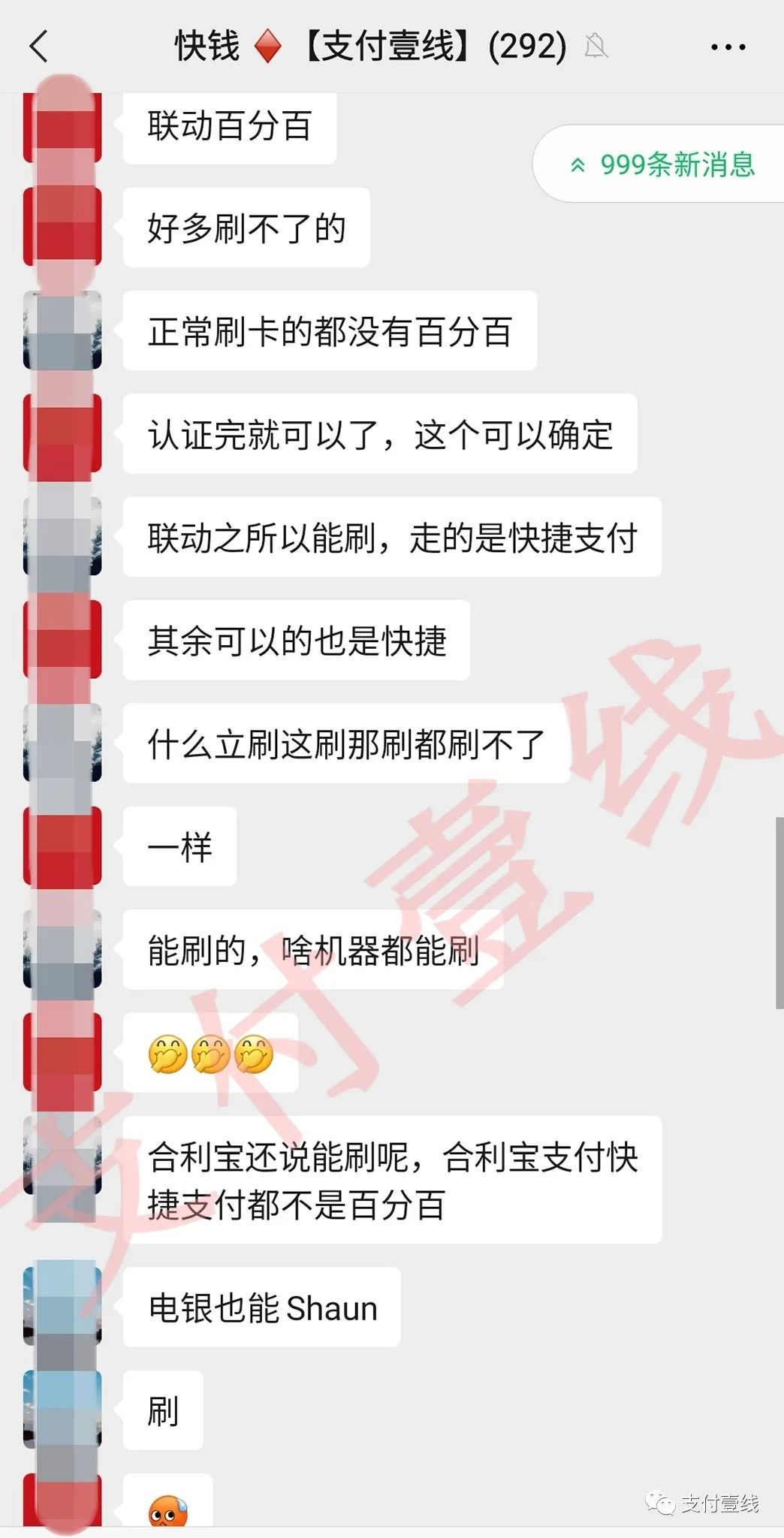Open group info by tapping the chat title

coord(368,47)
